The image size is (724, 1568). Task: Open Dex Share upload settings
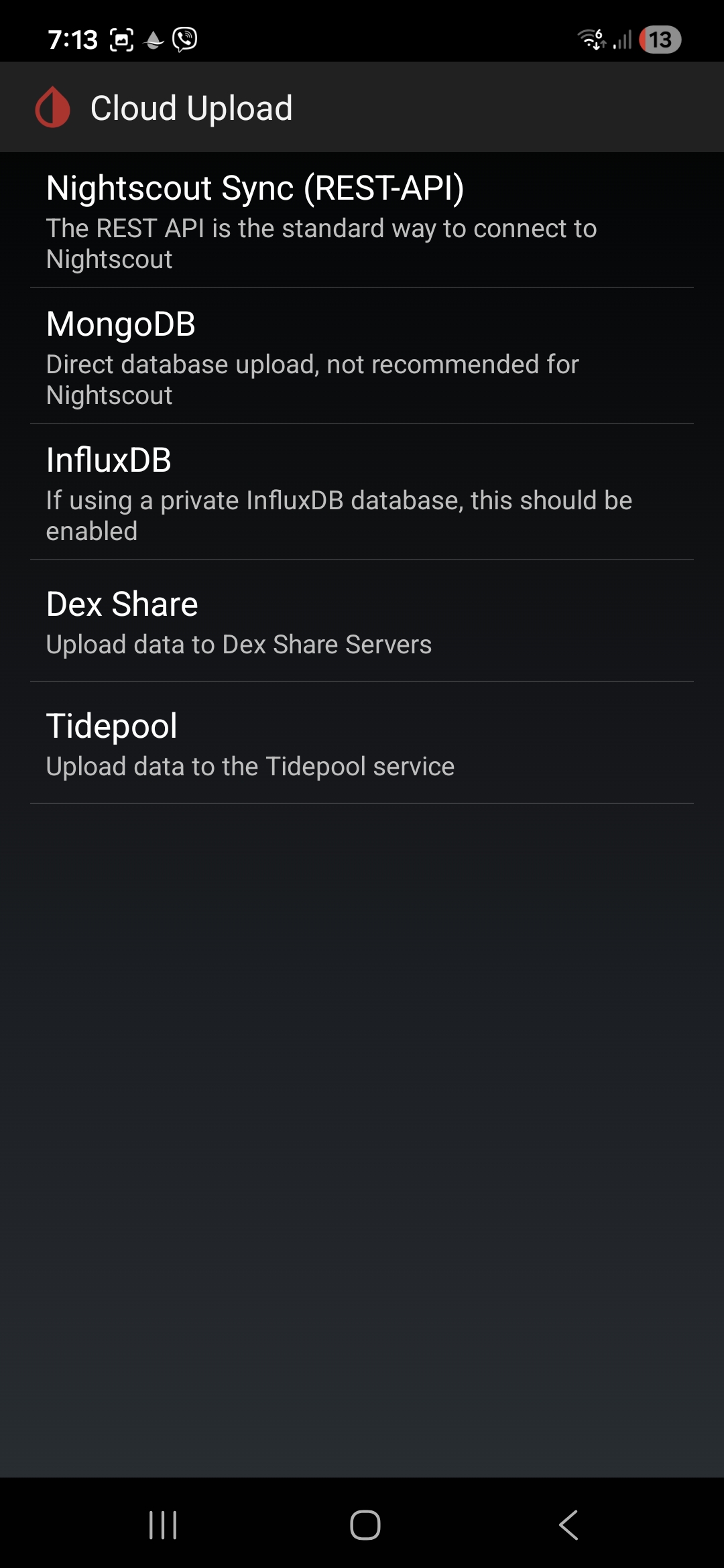coord(362,622)
